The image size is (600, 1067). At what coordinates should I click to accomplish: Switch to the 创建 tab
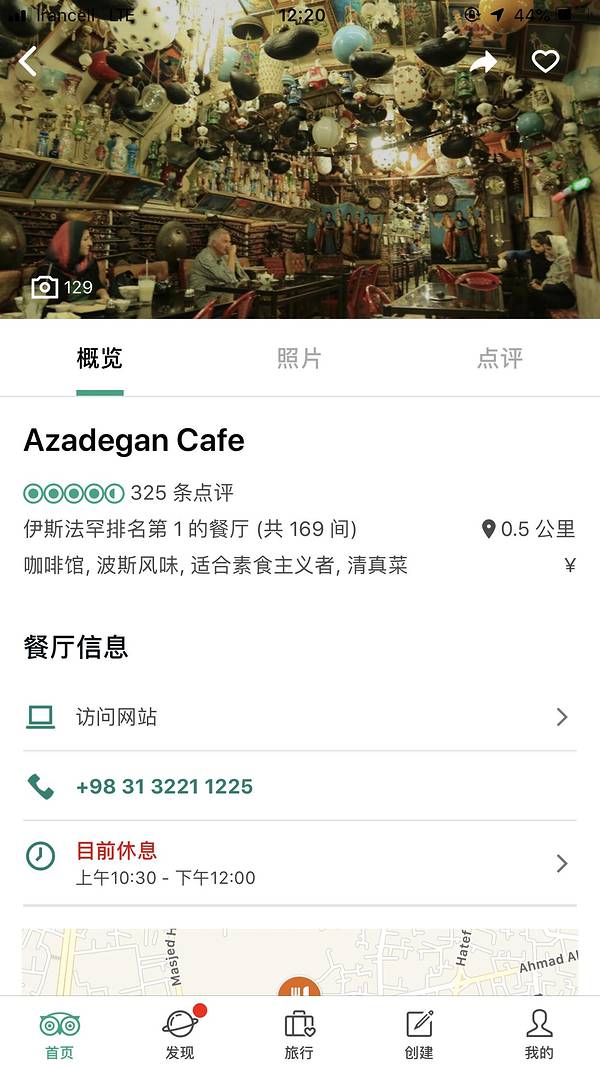tap(419, 1034)
